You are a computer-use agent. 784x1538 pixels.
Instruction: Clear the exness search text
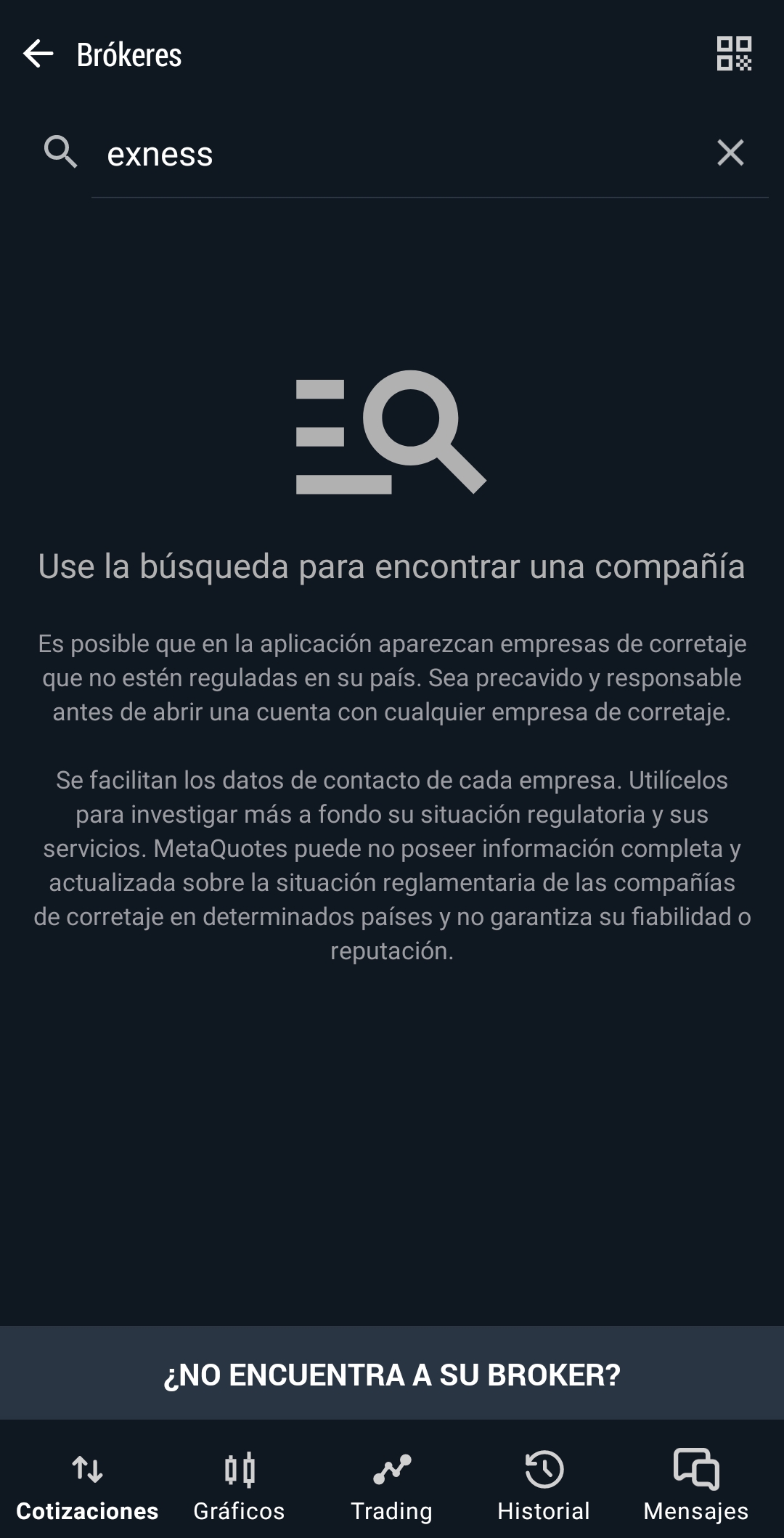pyautogui.click(x=730, y=153)
